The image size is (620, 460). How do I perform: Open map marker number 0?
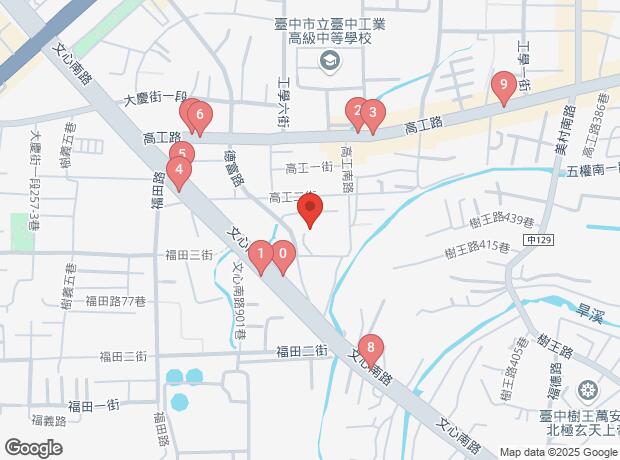283,256
